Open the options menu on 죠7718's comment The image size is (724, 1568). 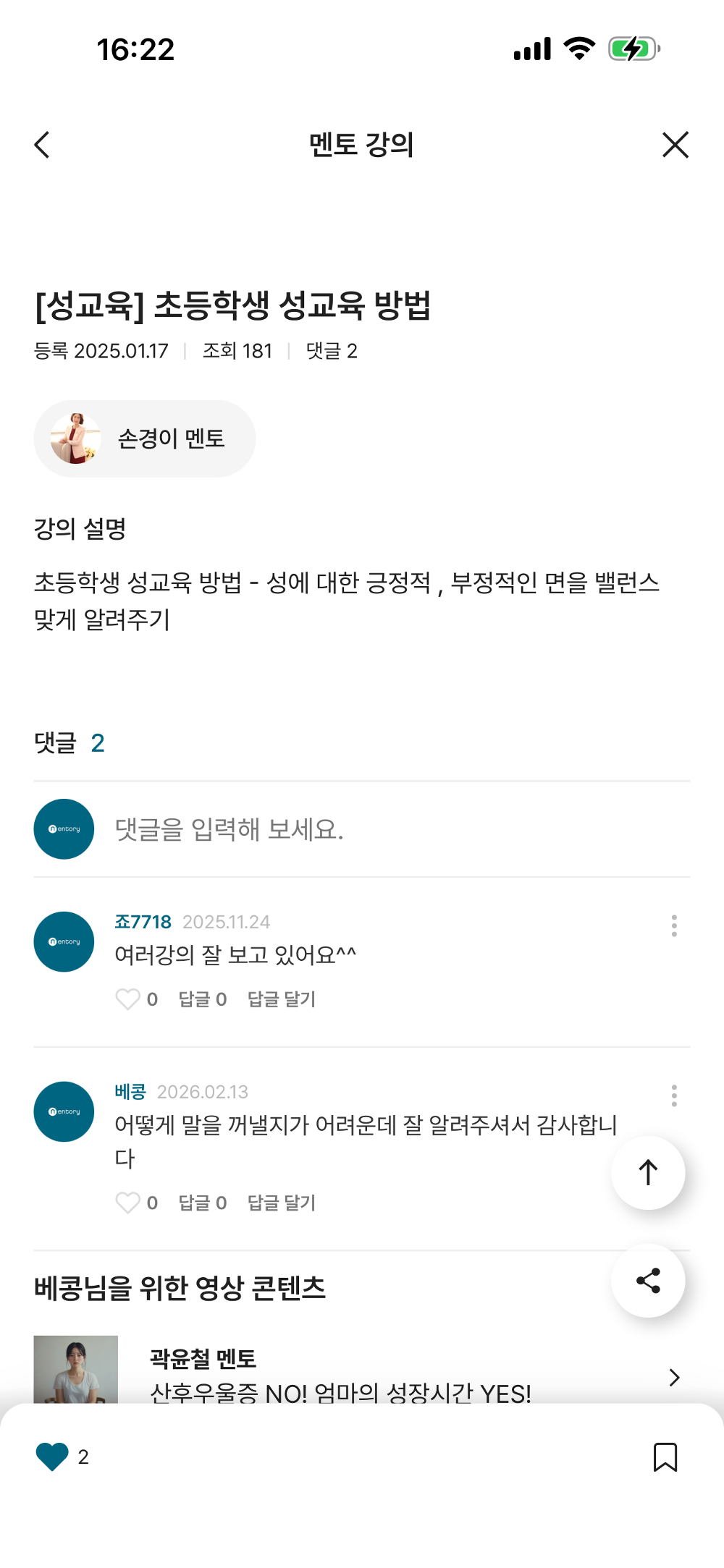[674, 927]
